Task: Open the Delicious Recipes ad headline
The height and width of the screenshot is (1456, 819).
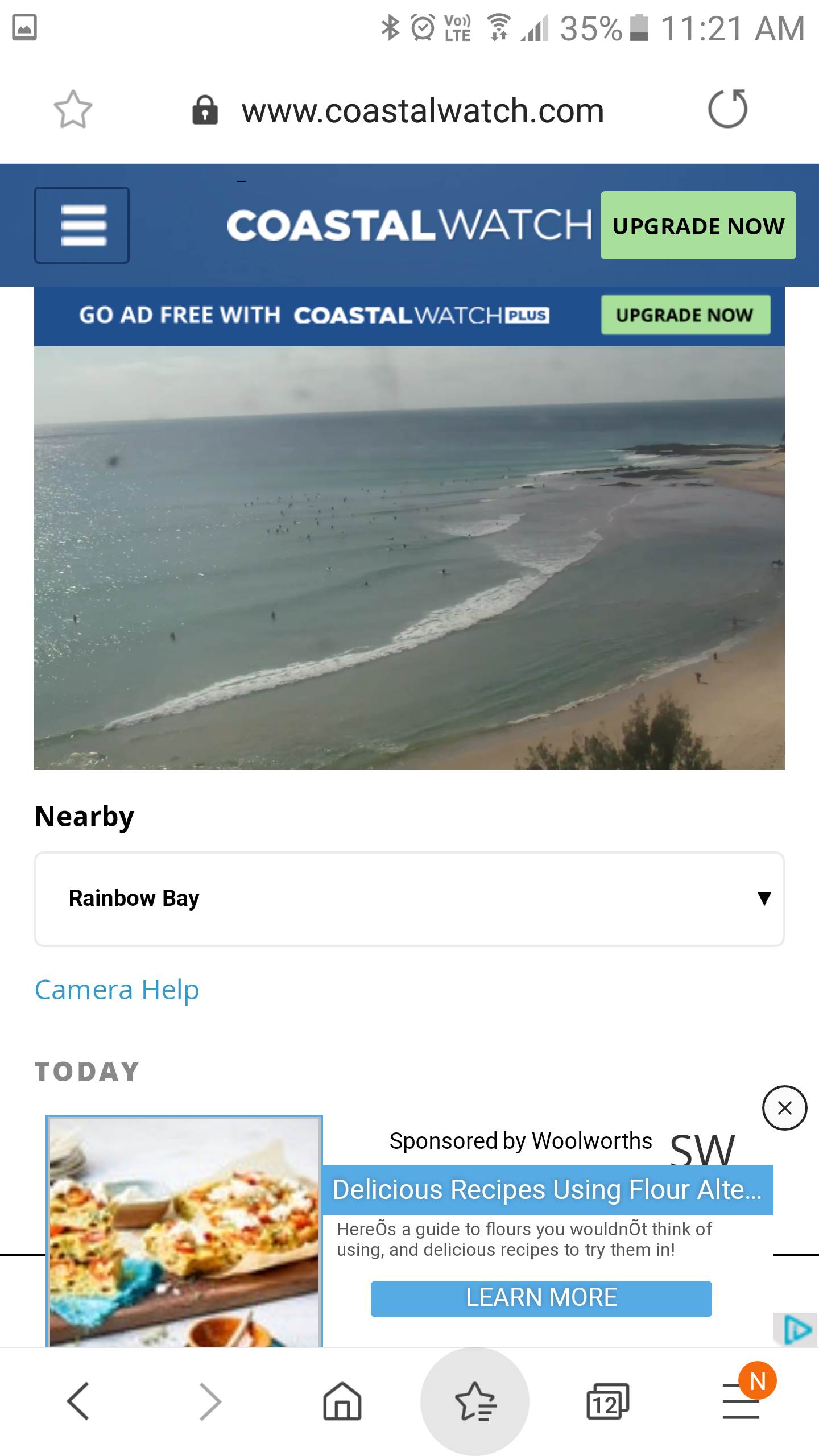Action: click(547, 1190)
